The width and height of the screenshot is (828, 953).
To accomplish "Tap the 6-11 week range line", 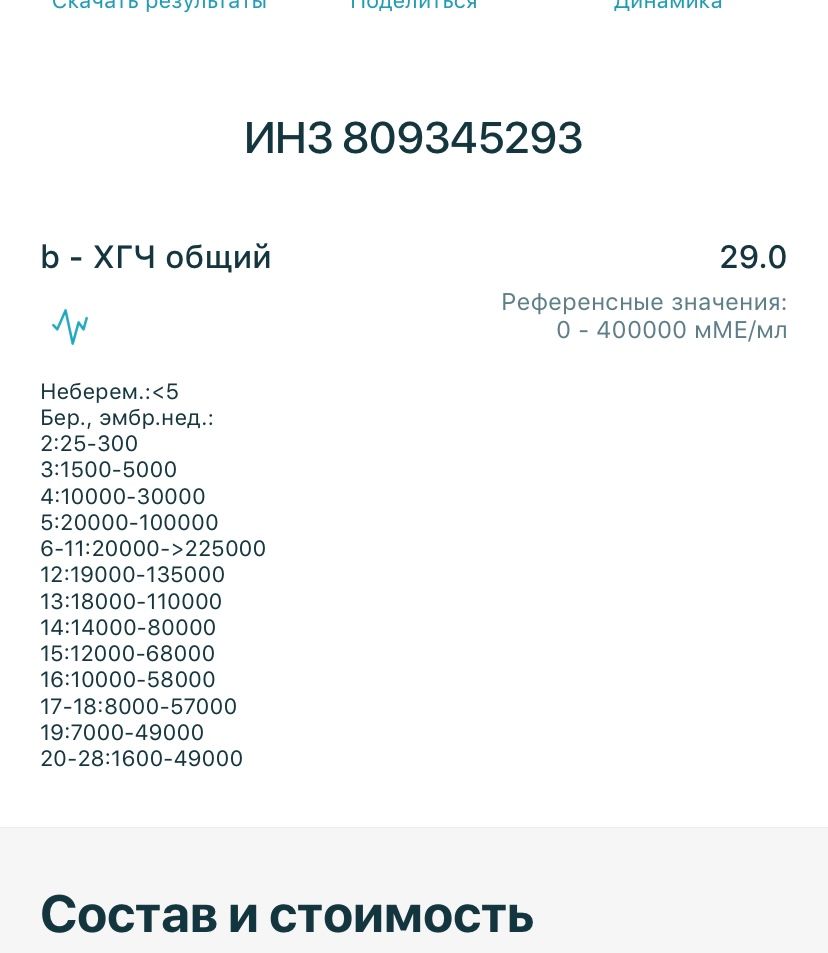I will (152, 549).
